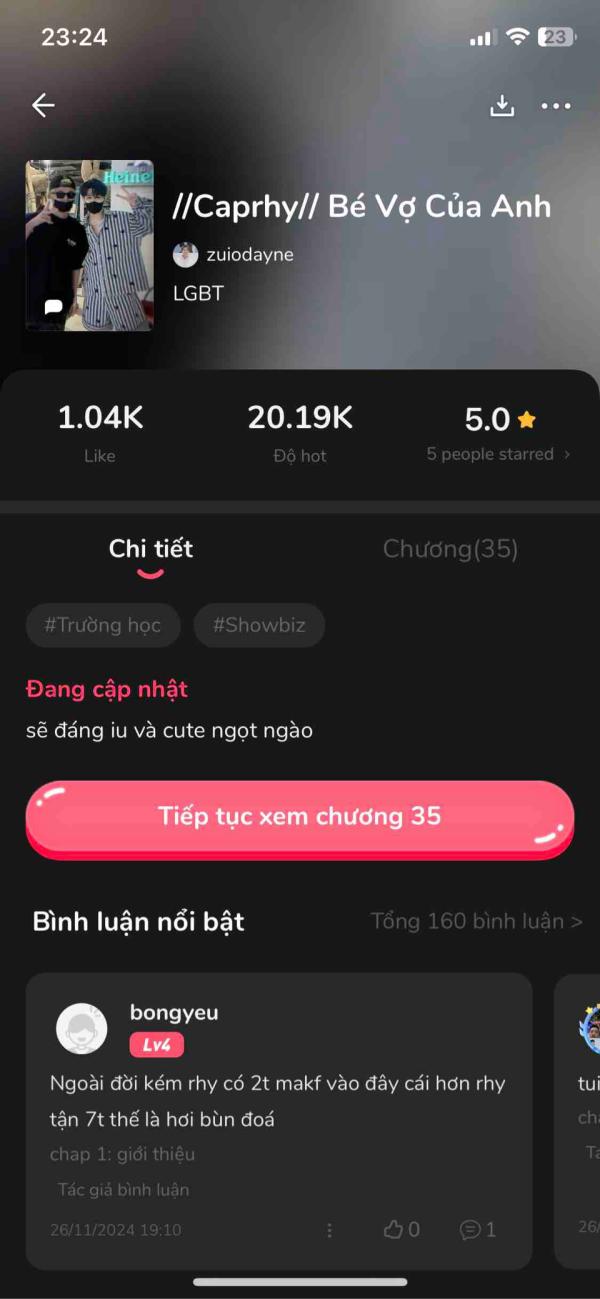Open more options on bongyeu's comment
The width and height of the screenshot is (600, 1299).
tap(329, 1230)
